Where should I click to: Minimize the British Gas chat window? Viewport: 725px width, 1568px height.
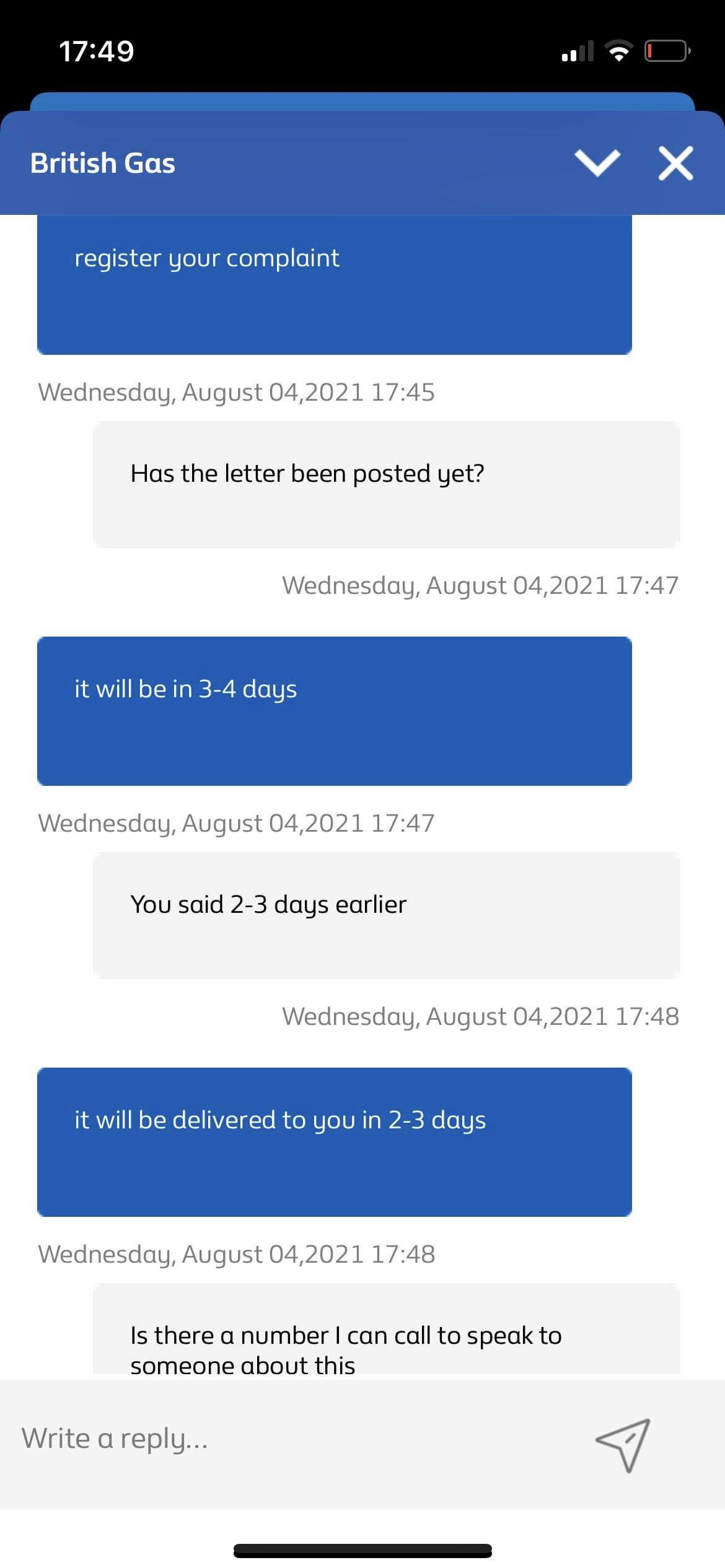[597, 163]
